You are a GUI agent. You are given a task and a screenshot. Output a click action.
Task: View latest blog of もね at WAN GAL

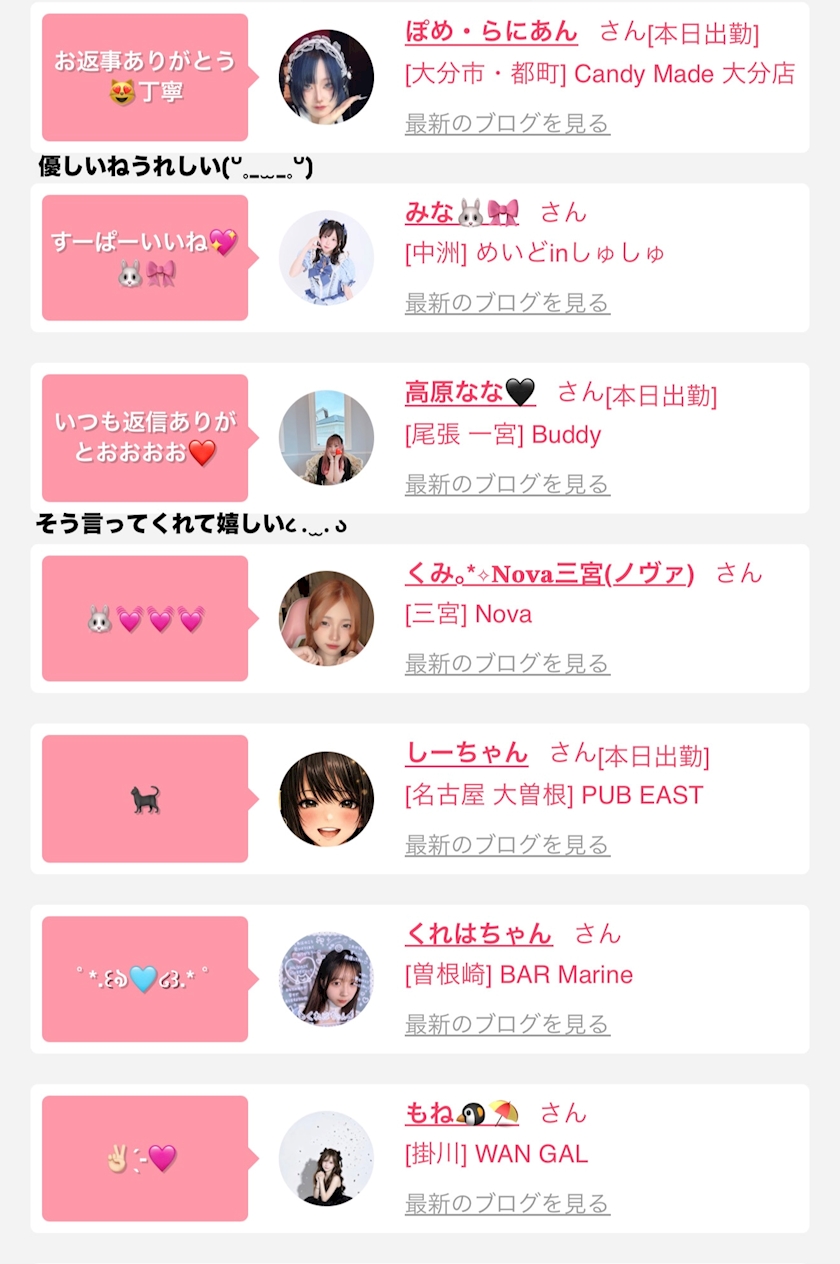pyautogui.click(x=507, y=1204)
